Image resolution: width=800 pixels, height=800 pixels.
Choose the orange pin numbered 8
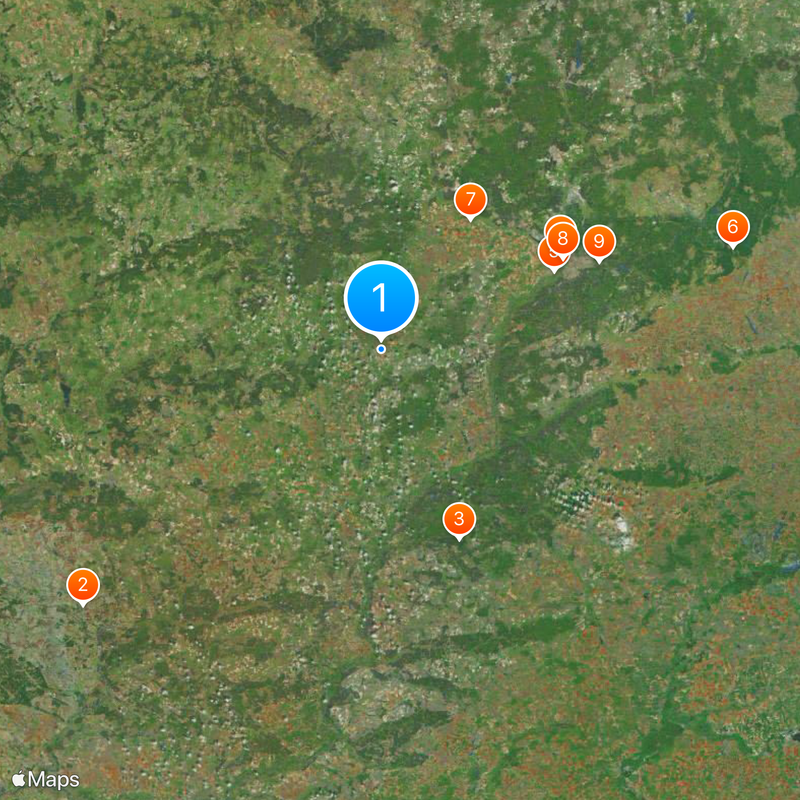[563, 238]
